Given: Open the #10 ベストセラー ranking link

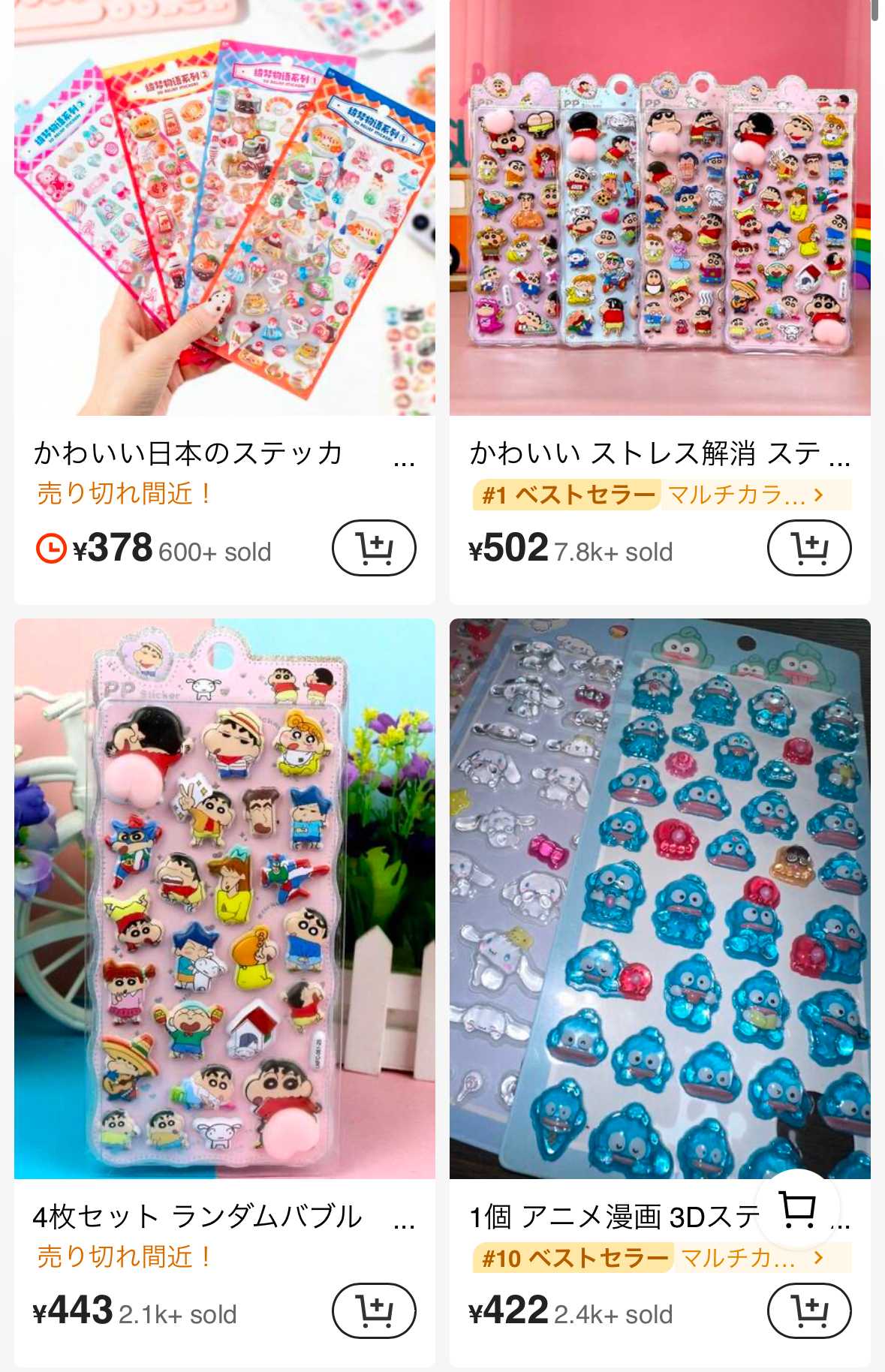Looking at the screenshot, I should [x=661, y=1257].
